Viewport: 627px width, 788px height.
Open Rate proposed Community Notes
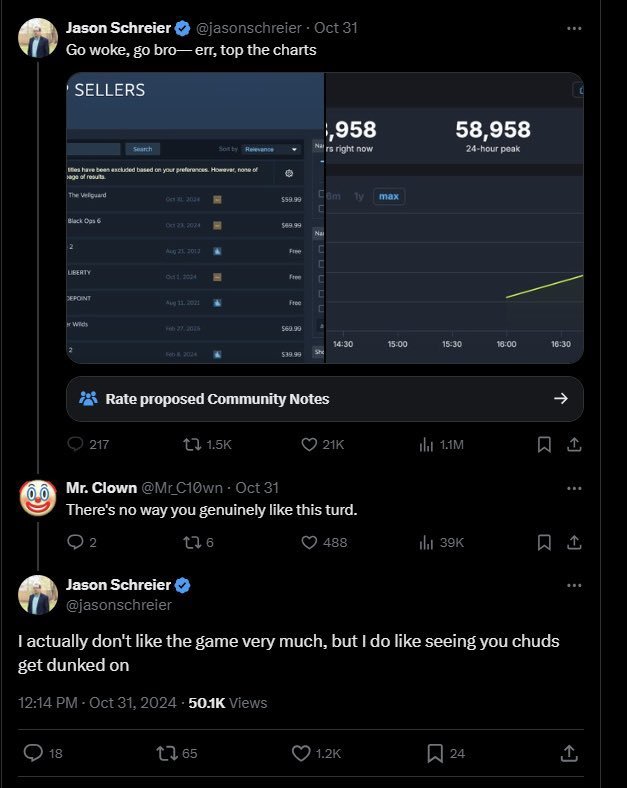(x=324, y=399)
